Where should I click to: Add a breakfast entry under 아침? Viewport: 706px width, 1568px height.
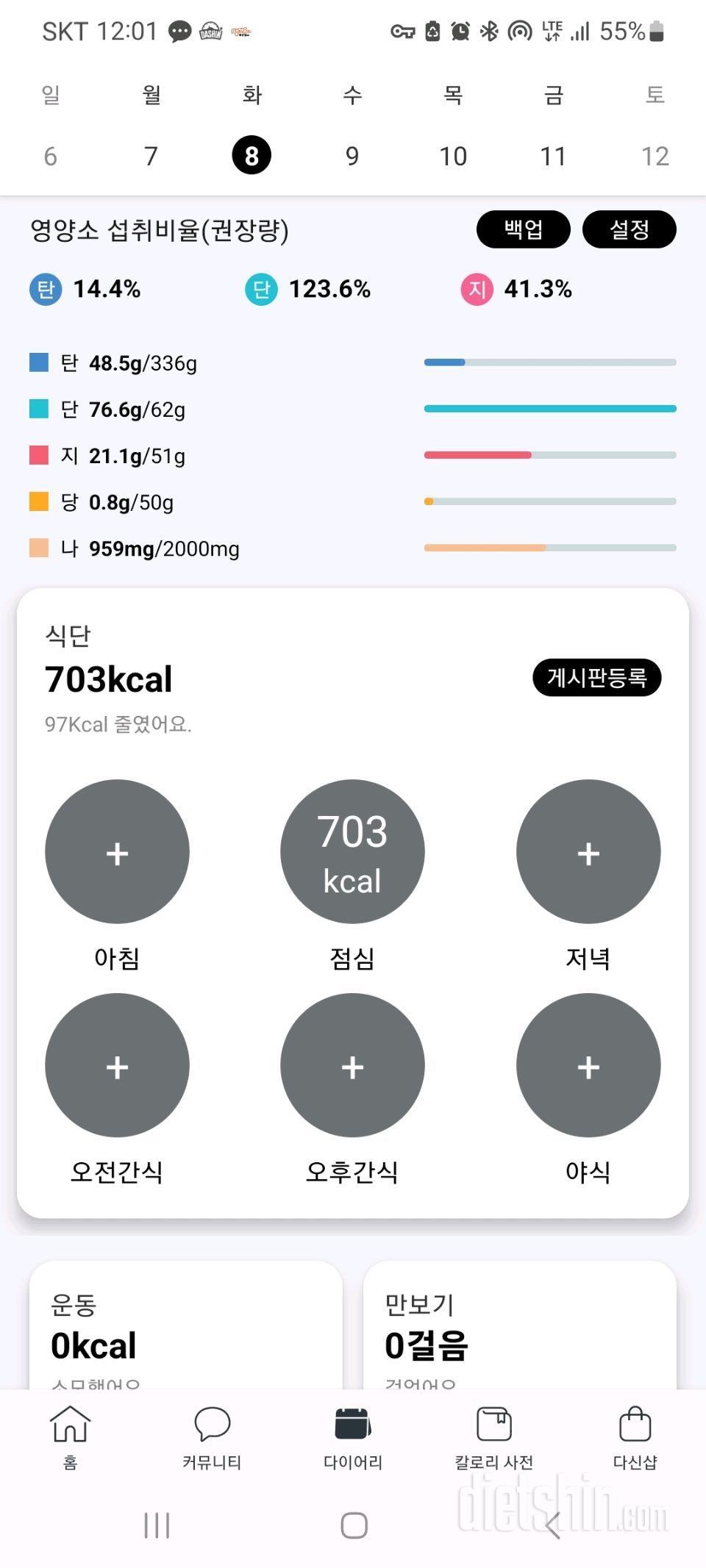[117, 851]
